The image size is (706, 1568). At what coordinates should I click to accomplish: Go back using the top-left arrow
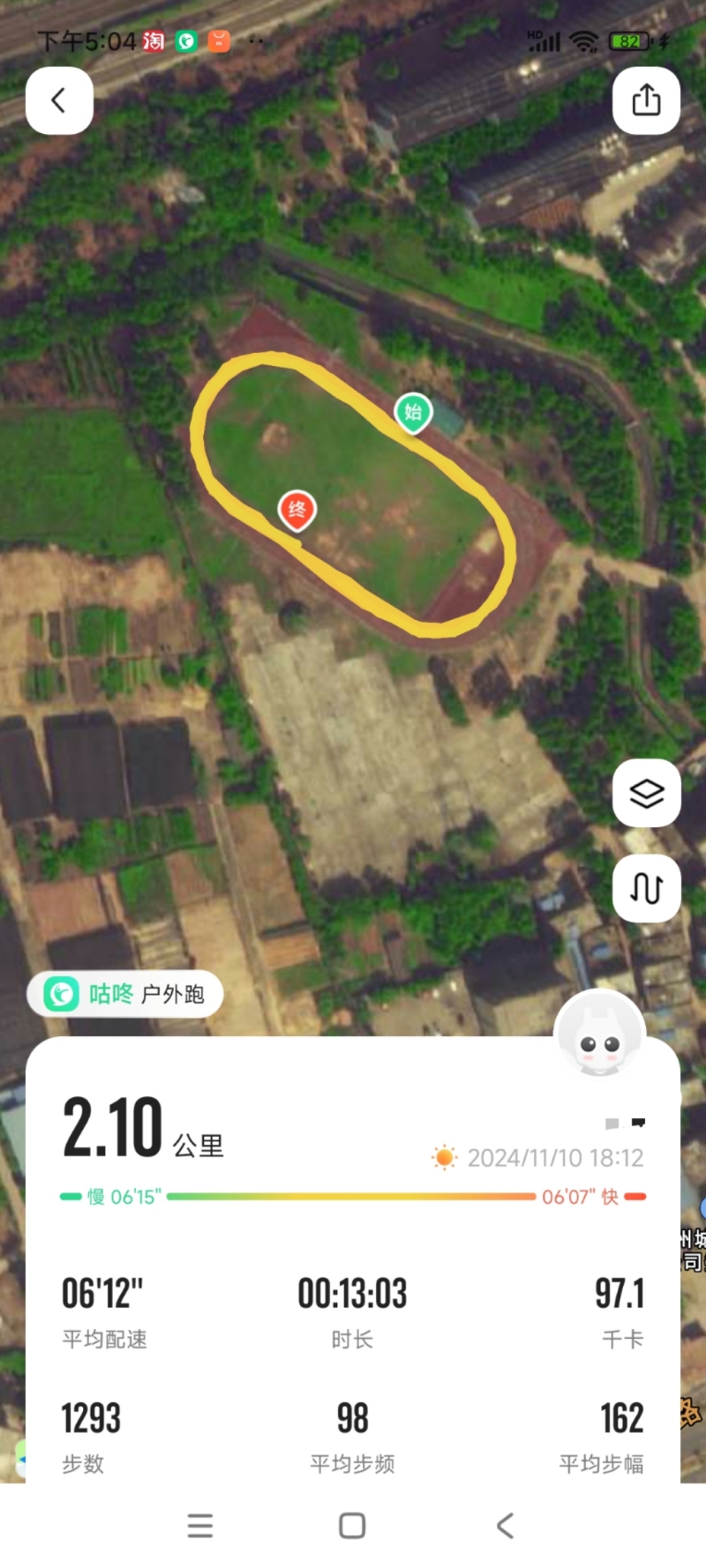point(59,101)
